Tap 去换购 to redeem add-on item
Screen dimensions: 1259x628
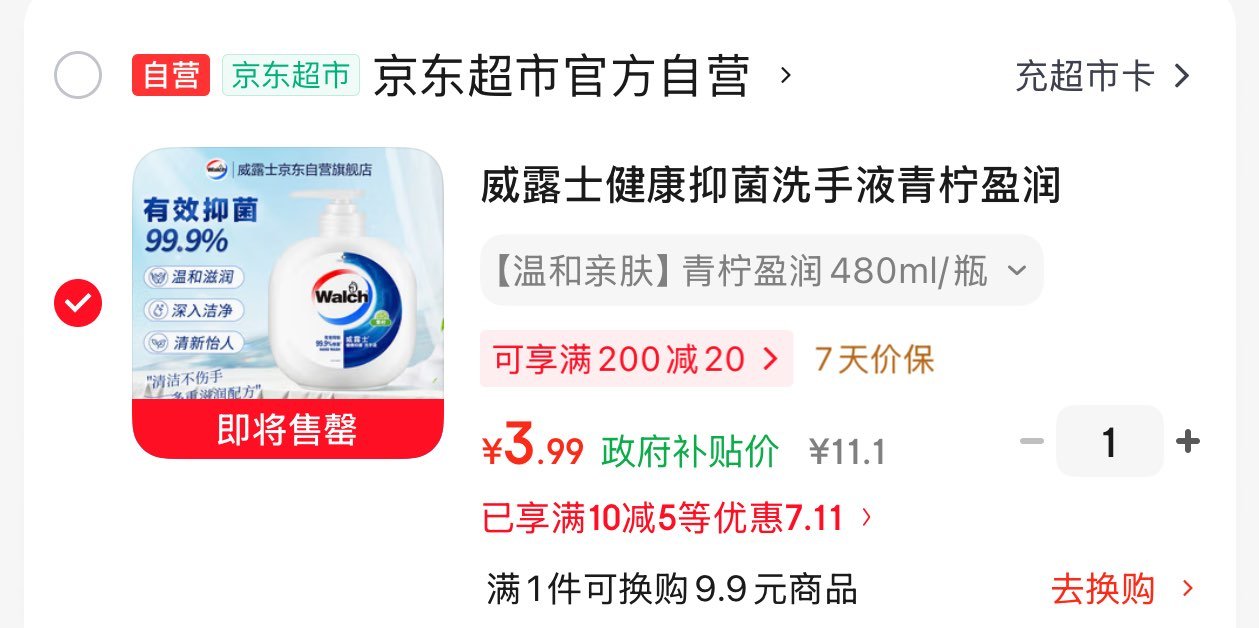point(1122,589)
